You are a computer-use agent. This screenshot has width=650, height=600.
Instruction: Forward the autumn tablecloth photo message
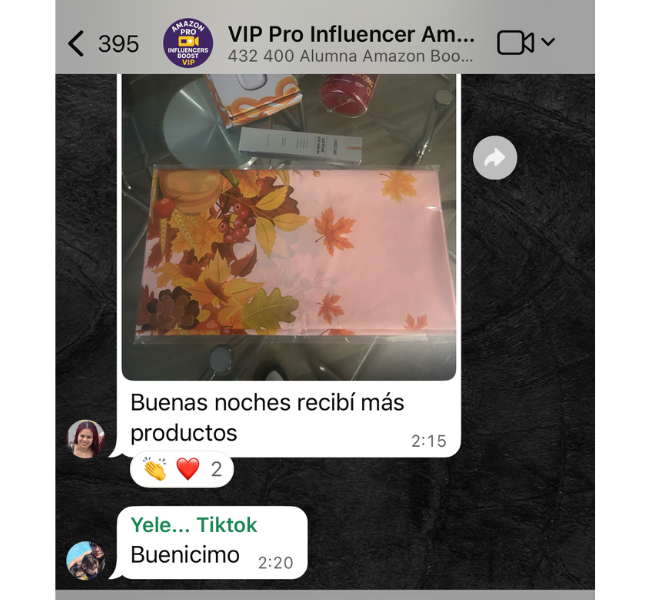[494, 157]
